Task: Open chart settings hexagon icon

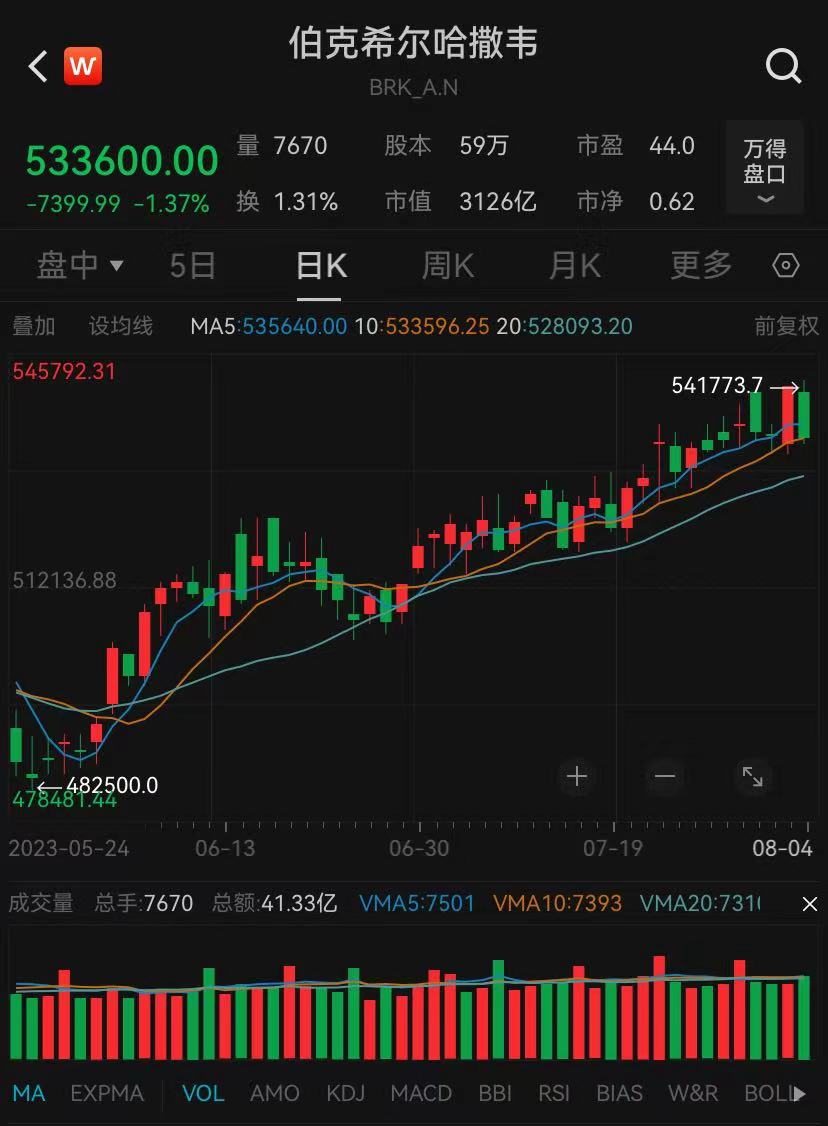Action: pos(787,266)
